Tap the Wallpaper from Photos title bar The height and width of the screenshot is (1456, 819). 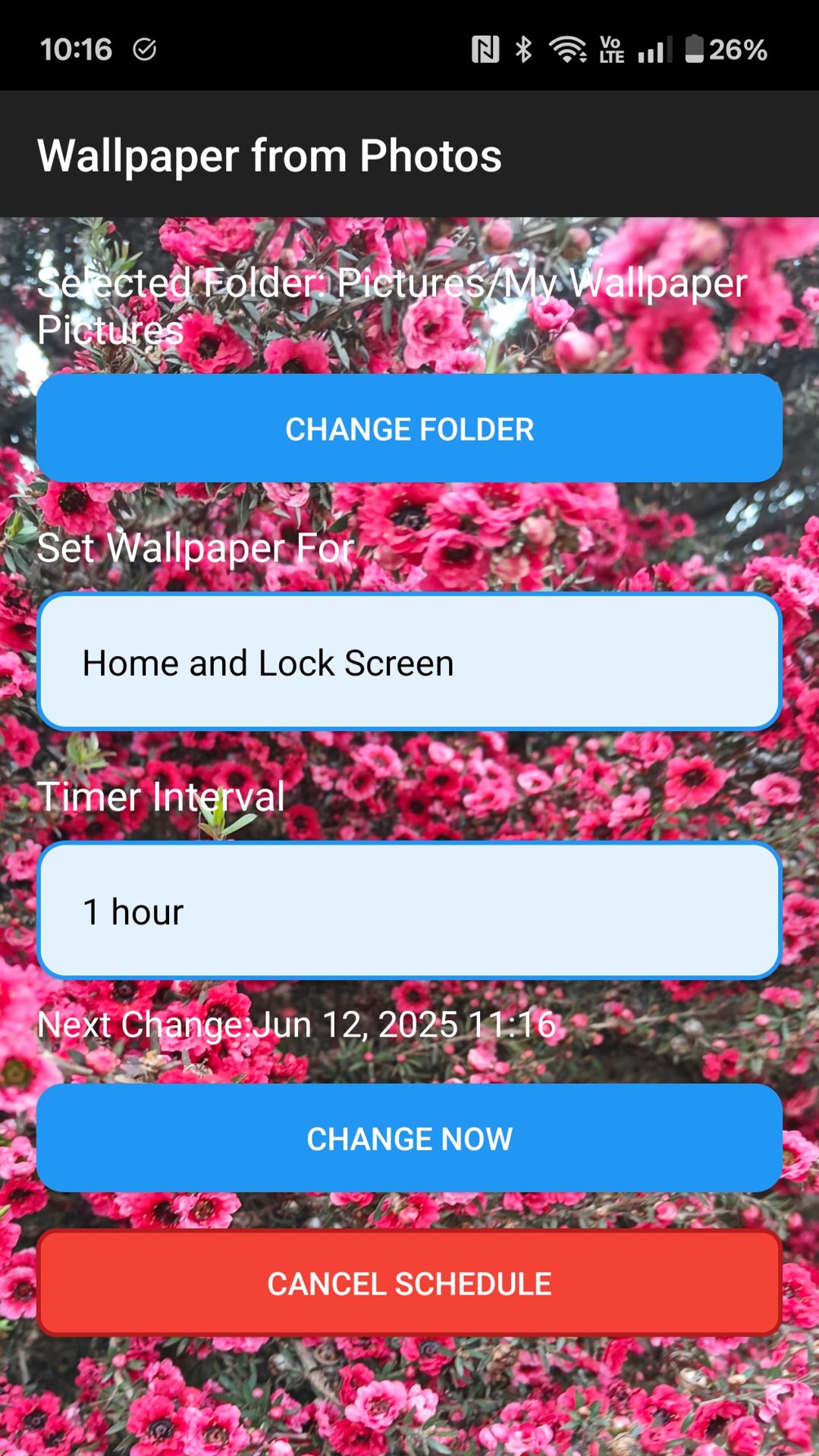point(270,155)
